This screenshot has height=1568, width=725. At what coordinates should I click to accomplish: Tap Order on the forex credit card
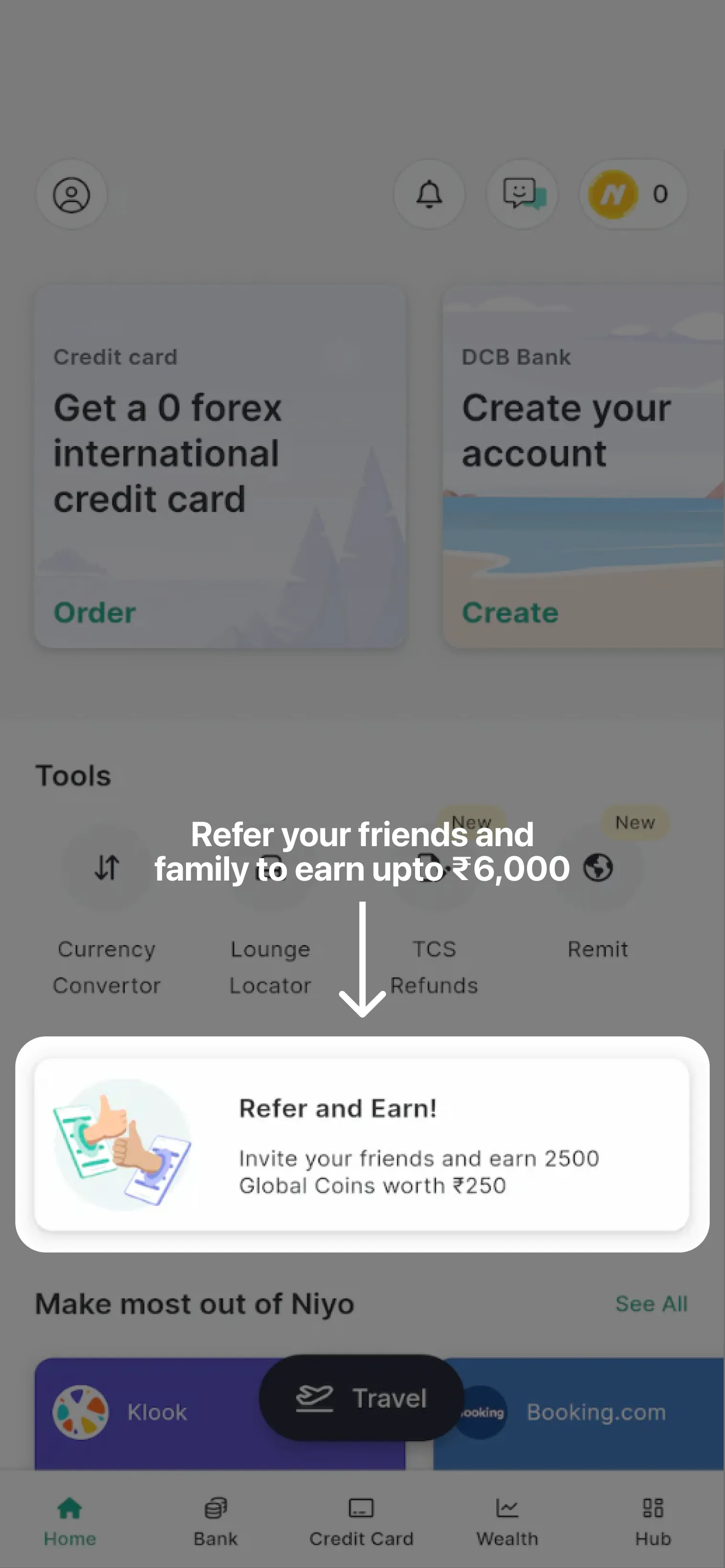(95, 612)
